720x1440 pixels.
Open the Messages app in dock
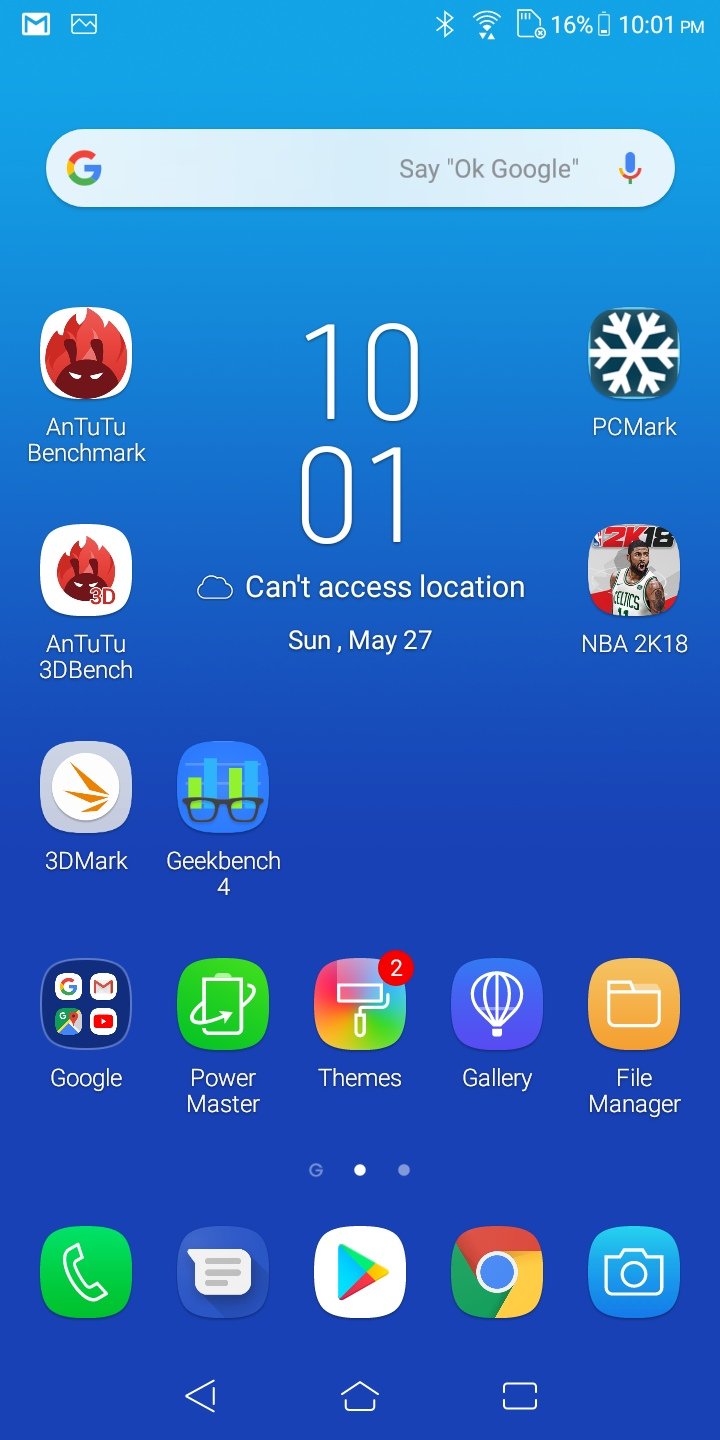(x=223, y=1272)
